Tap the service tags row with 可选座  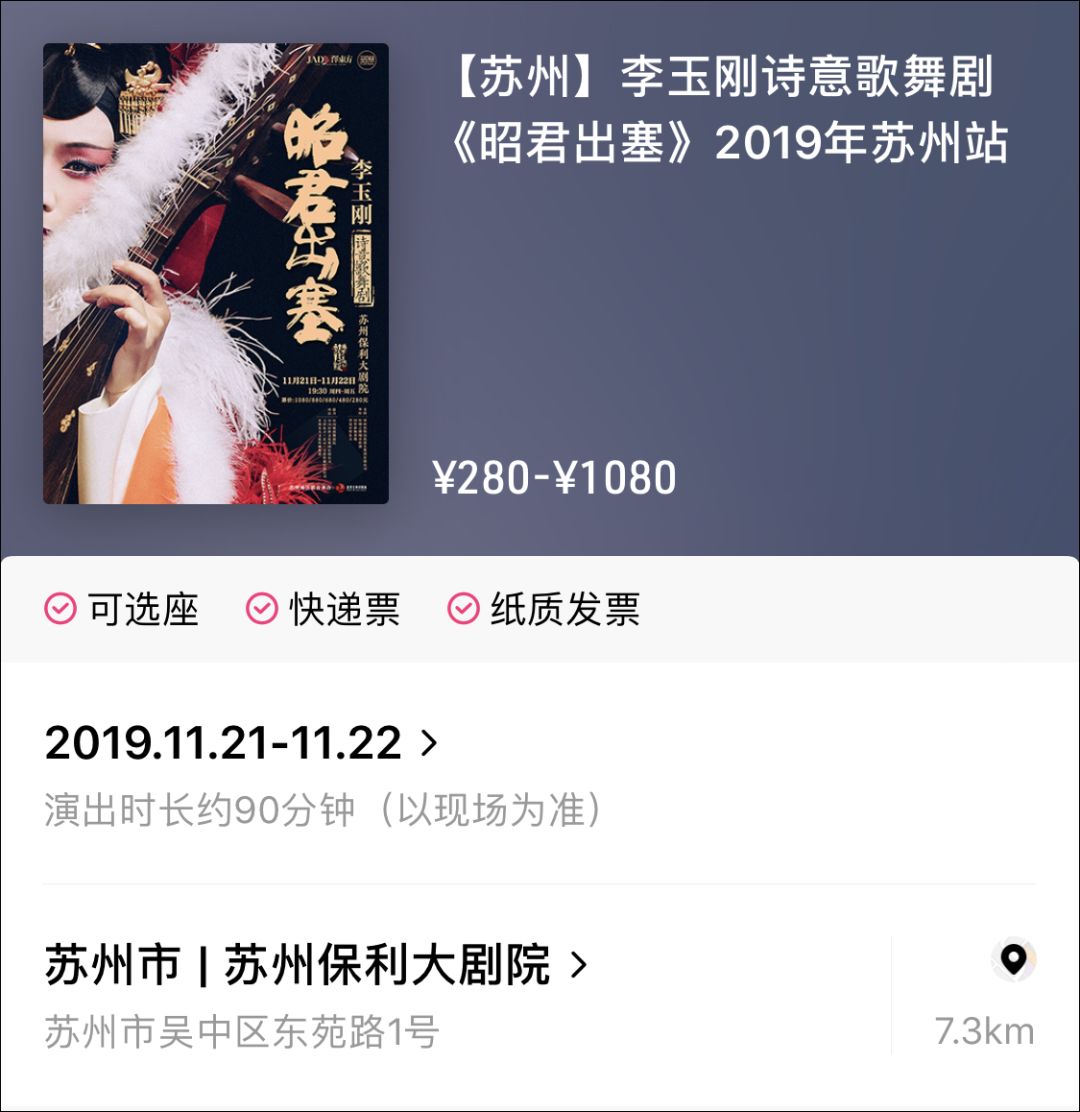pos(340,609)
